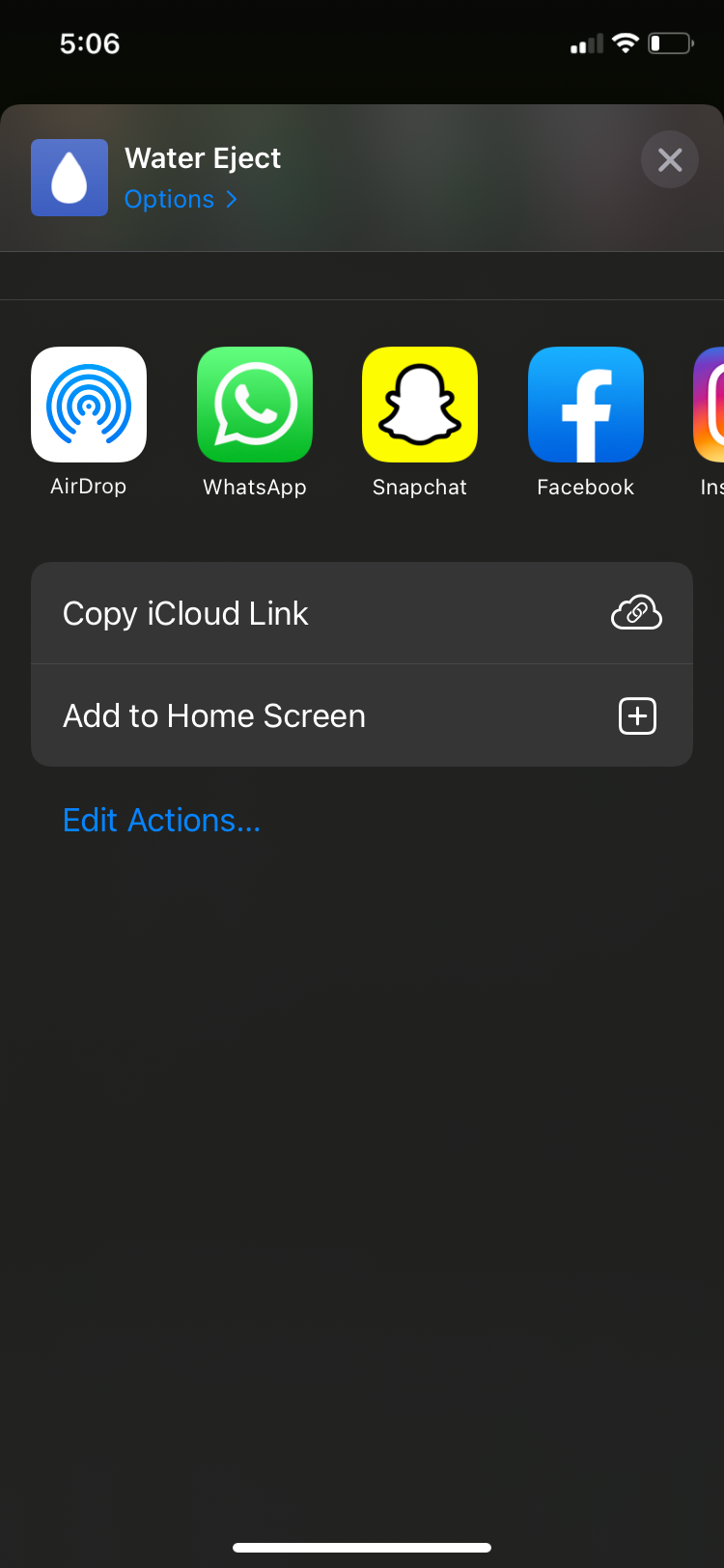Share on Facebook

[x=585, y=405]
